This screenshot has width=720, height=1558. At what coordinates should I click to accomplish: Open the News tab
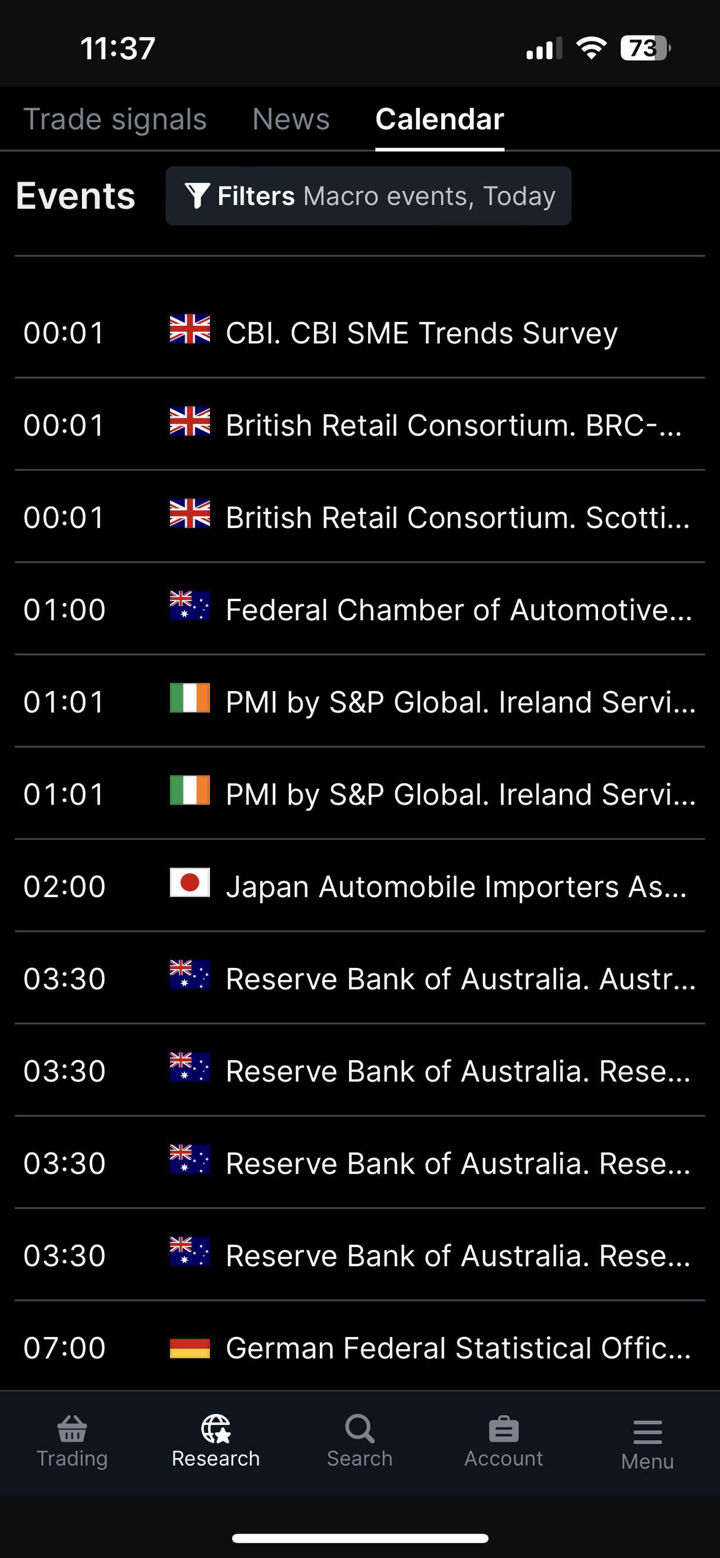click(x=291, y=119)
